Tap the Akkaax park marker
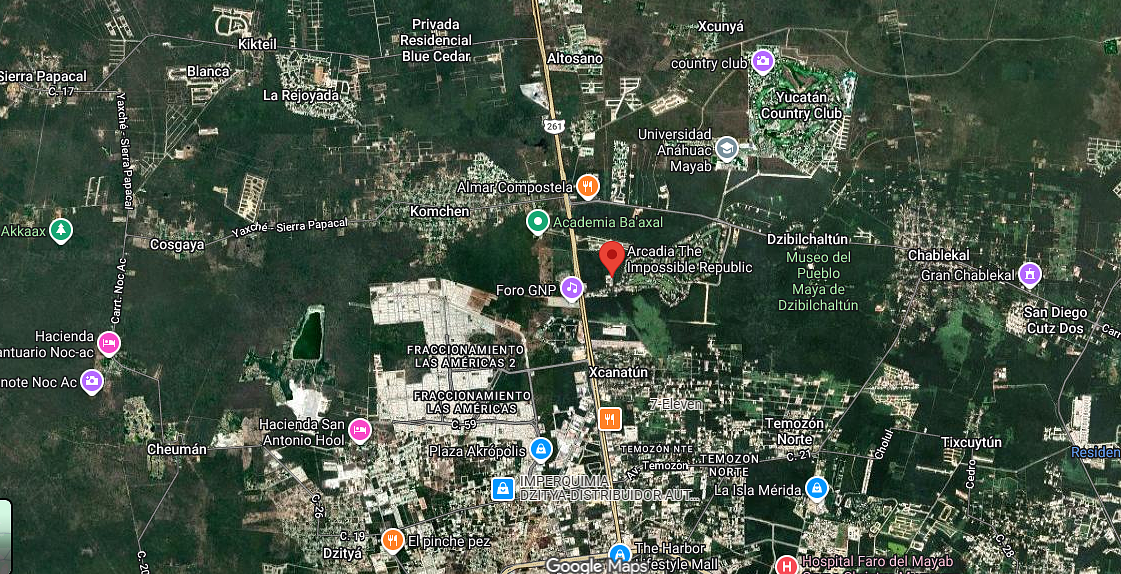The width and height of the screenshot is (1121, 574). pos(62,230)
